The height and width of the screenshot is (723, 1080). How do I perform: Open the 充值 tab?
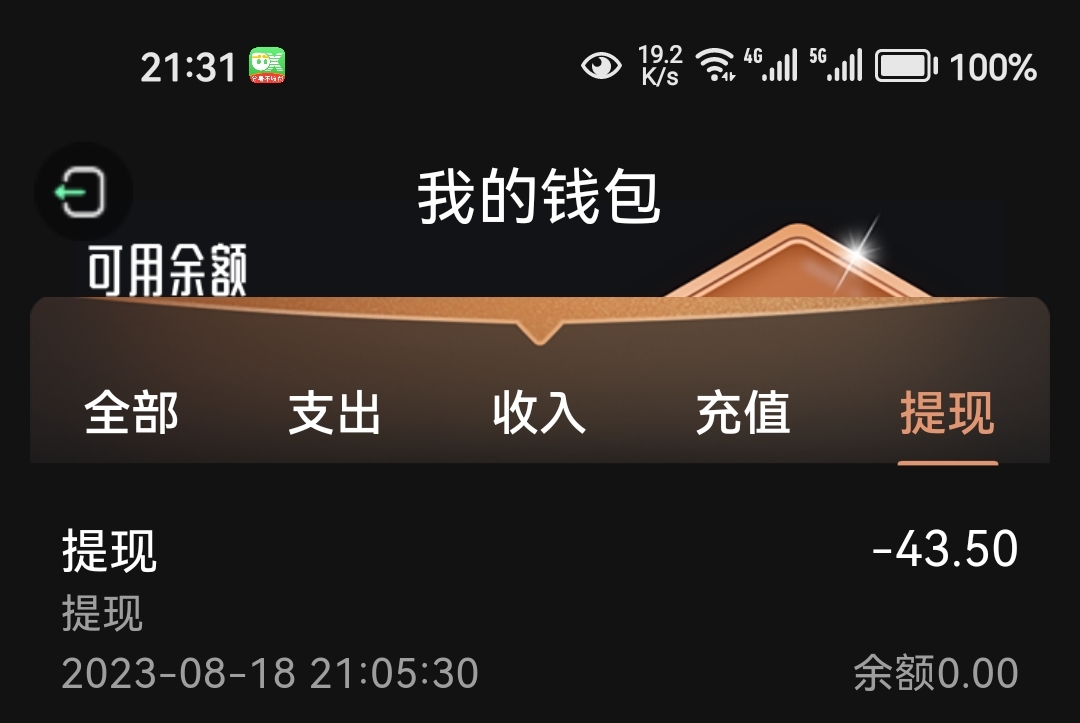(743, 413)
